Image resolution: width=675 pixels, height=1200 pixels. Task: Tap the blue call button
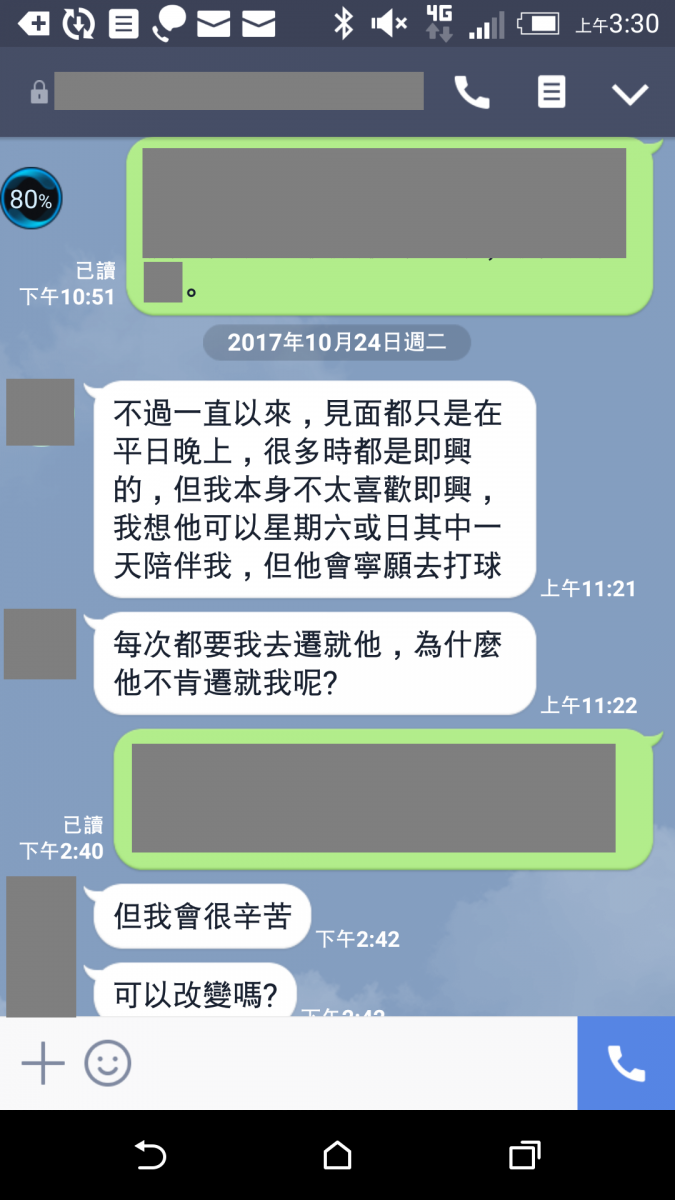(x=626, y=1063)
